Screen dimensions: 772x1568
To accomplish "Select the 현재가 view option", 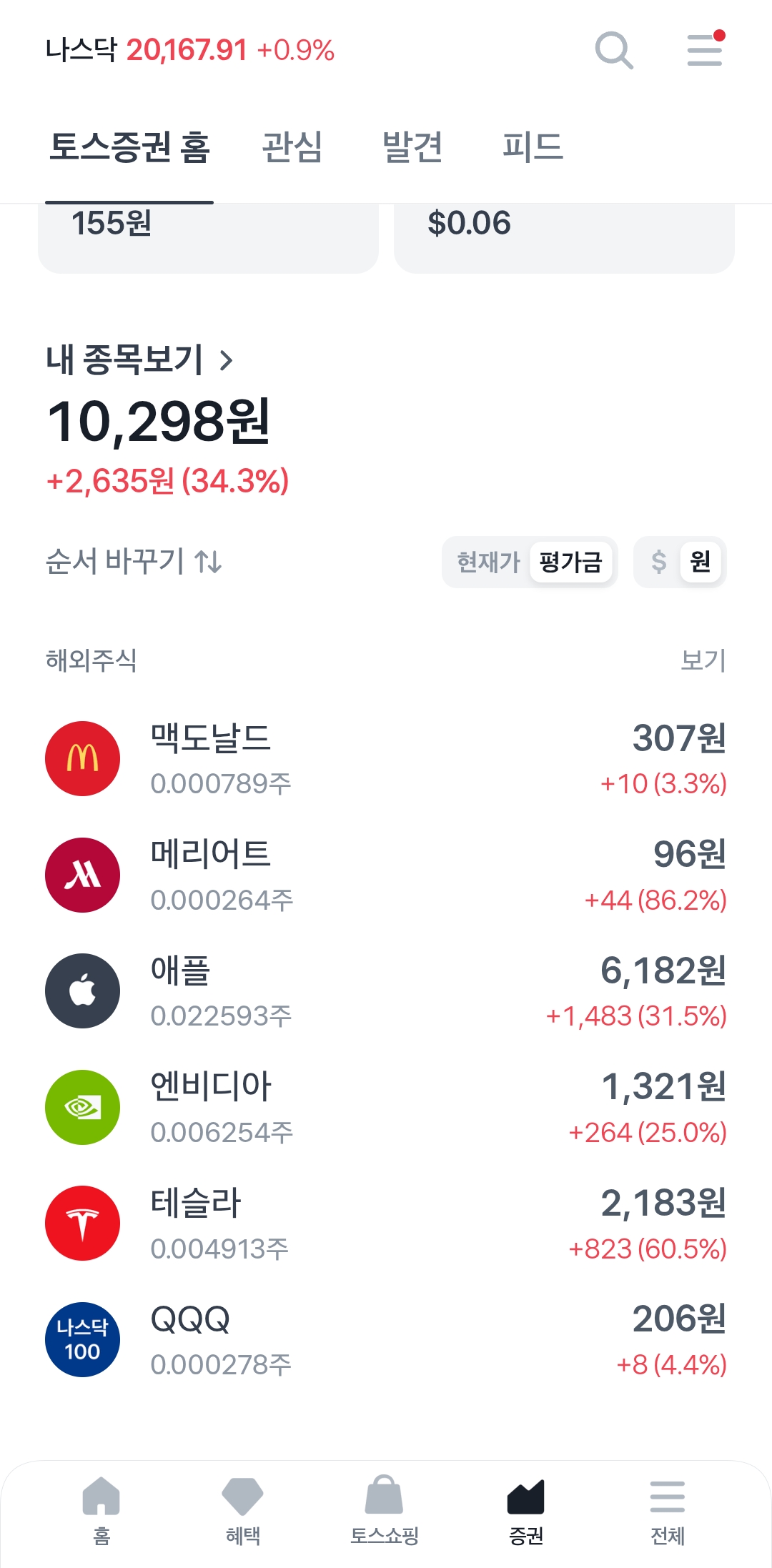I will click(x=488, y=562).
